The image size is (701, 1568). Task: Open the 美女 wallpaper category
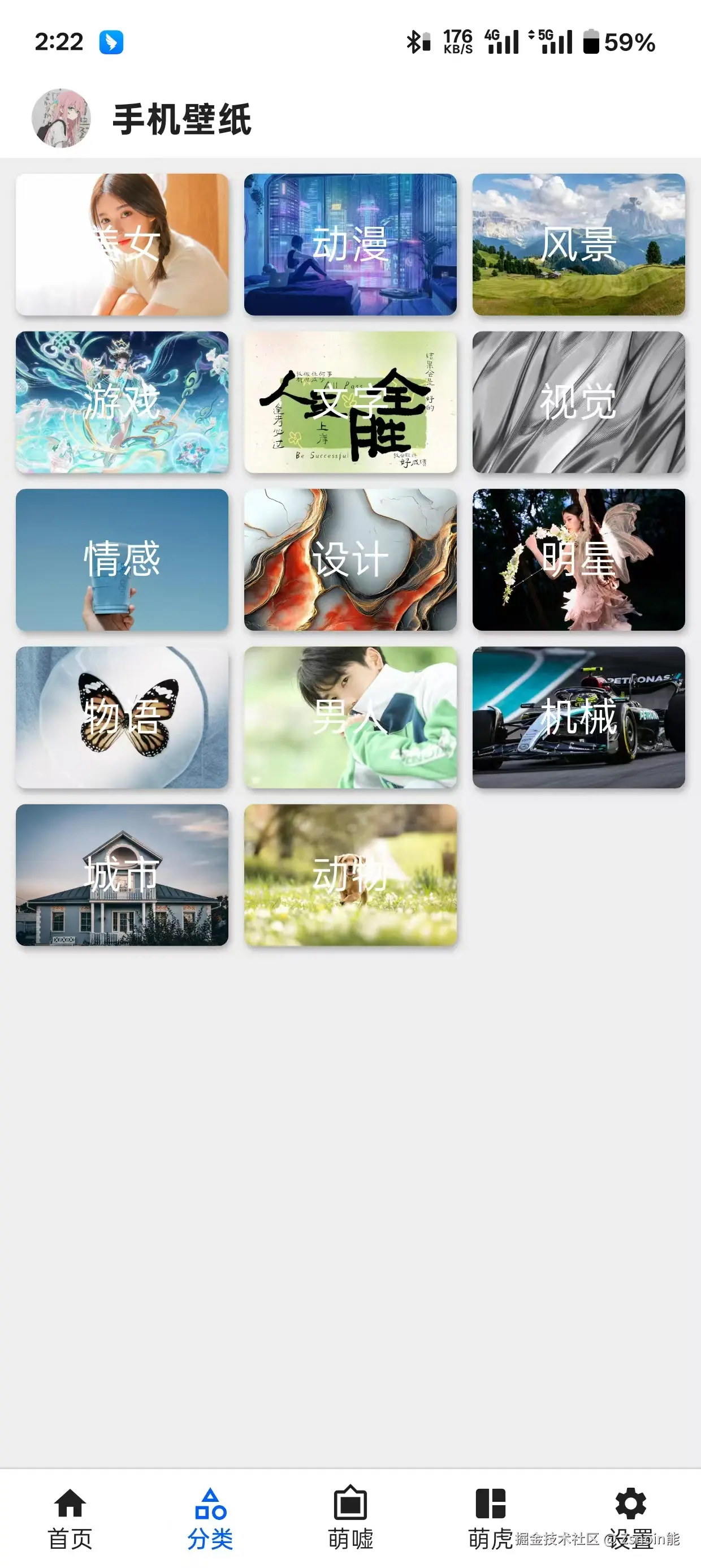122,244
